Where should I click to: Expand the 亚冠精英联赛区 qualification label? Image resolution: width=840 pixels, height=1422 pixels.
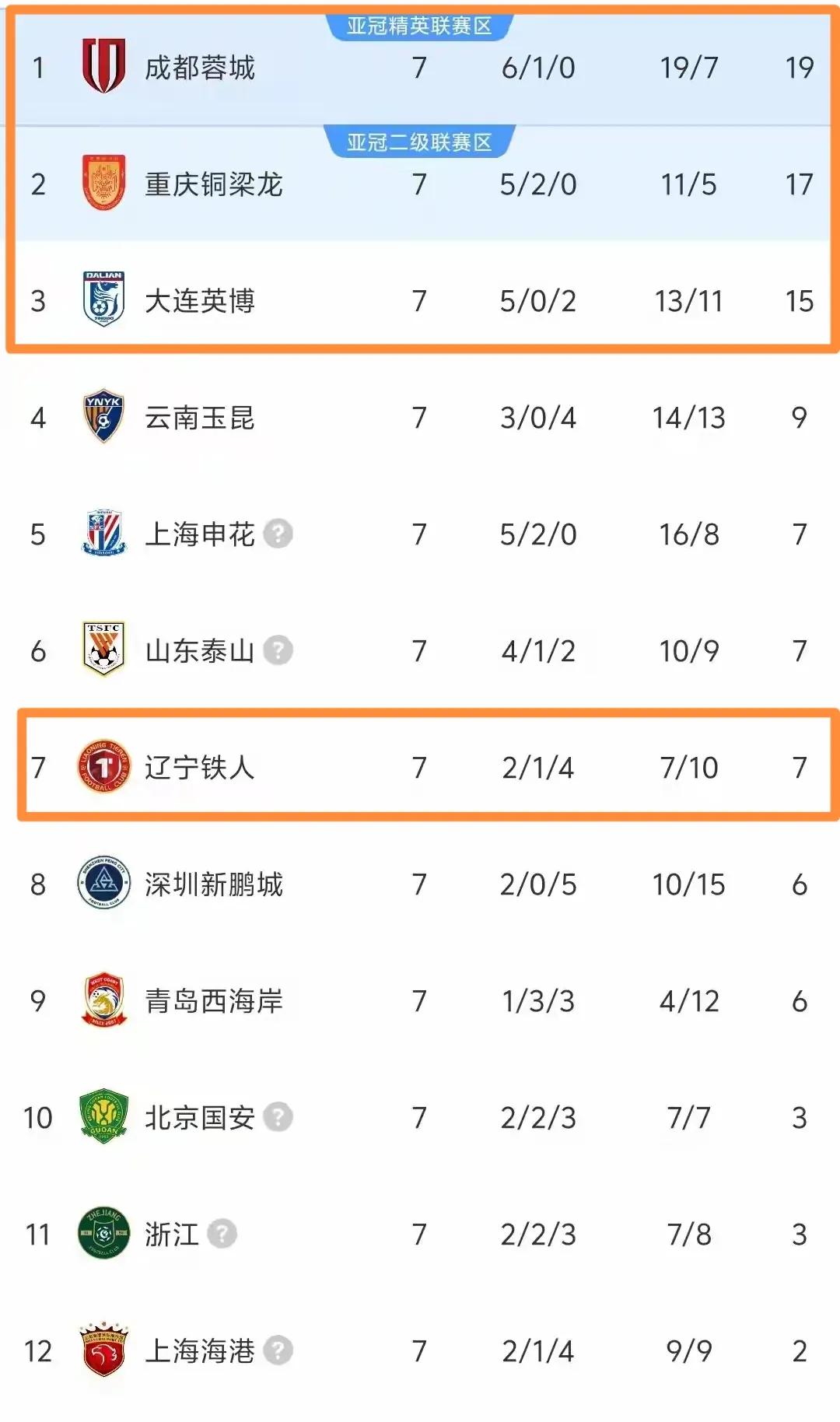[x=420, y=26]
